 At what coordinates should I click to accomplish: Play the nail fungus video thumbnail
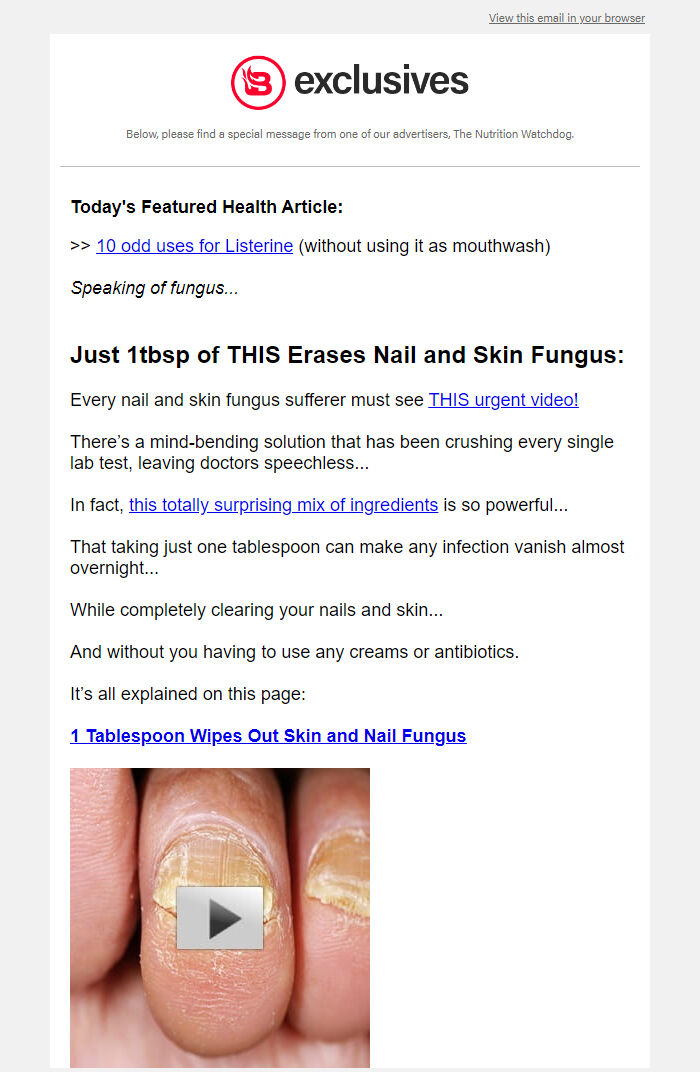pyautogui.click(x=220, y=918)
